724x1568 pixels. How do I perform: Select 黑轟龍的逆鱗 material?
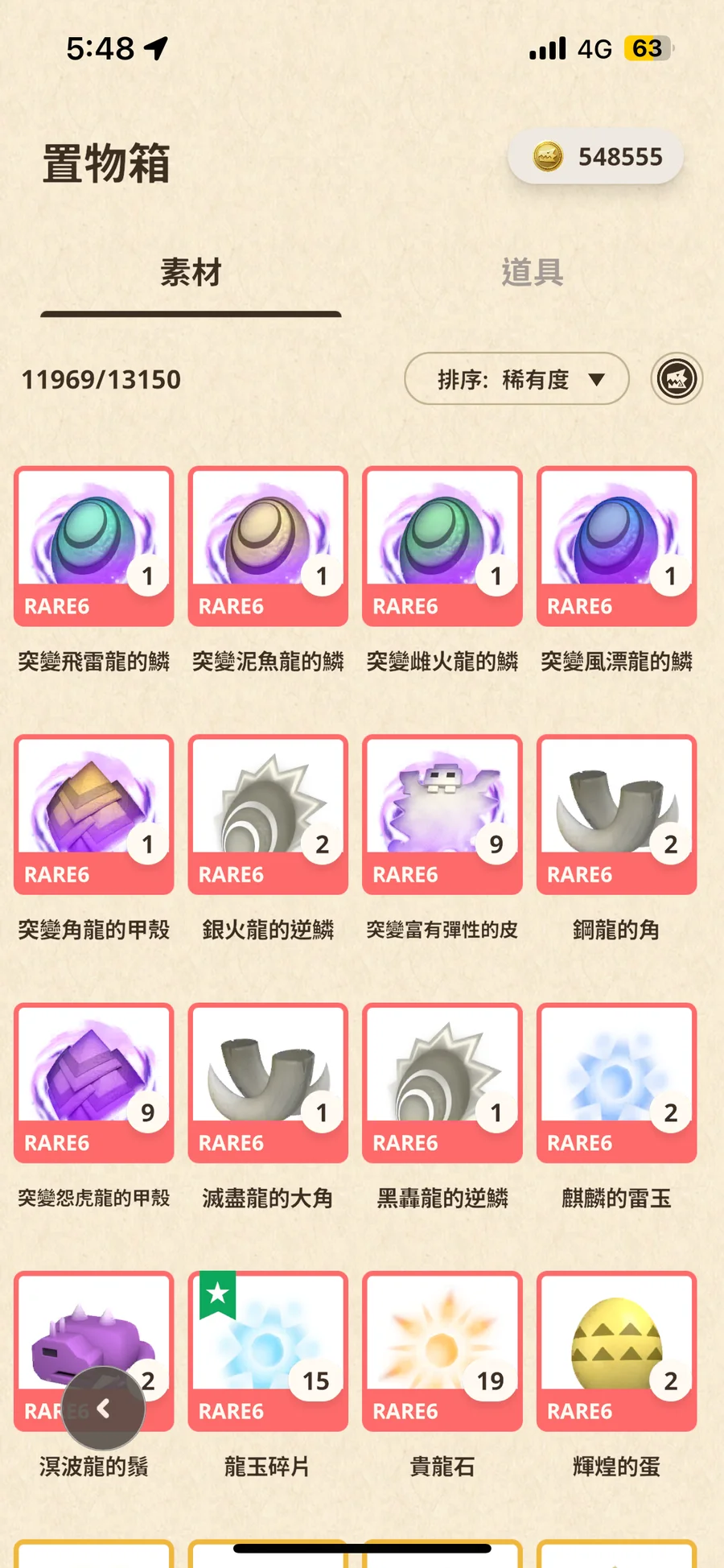pyautogui.click(x=442, y=1083)
